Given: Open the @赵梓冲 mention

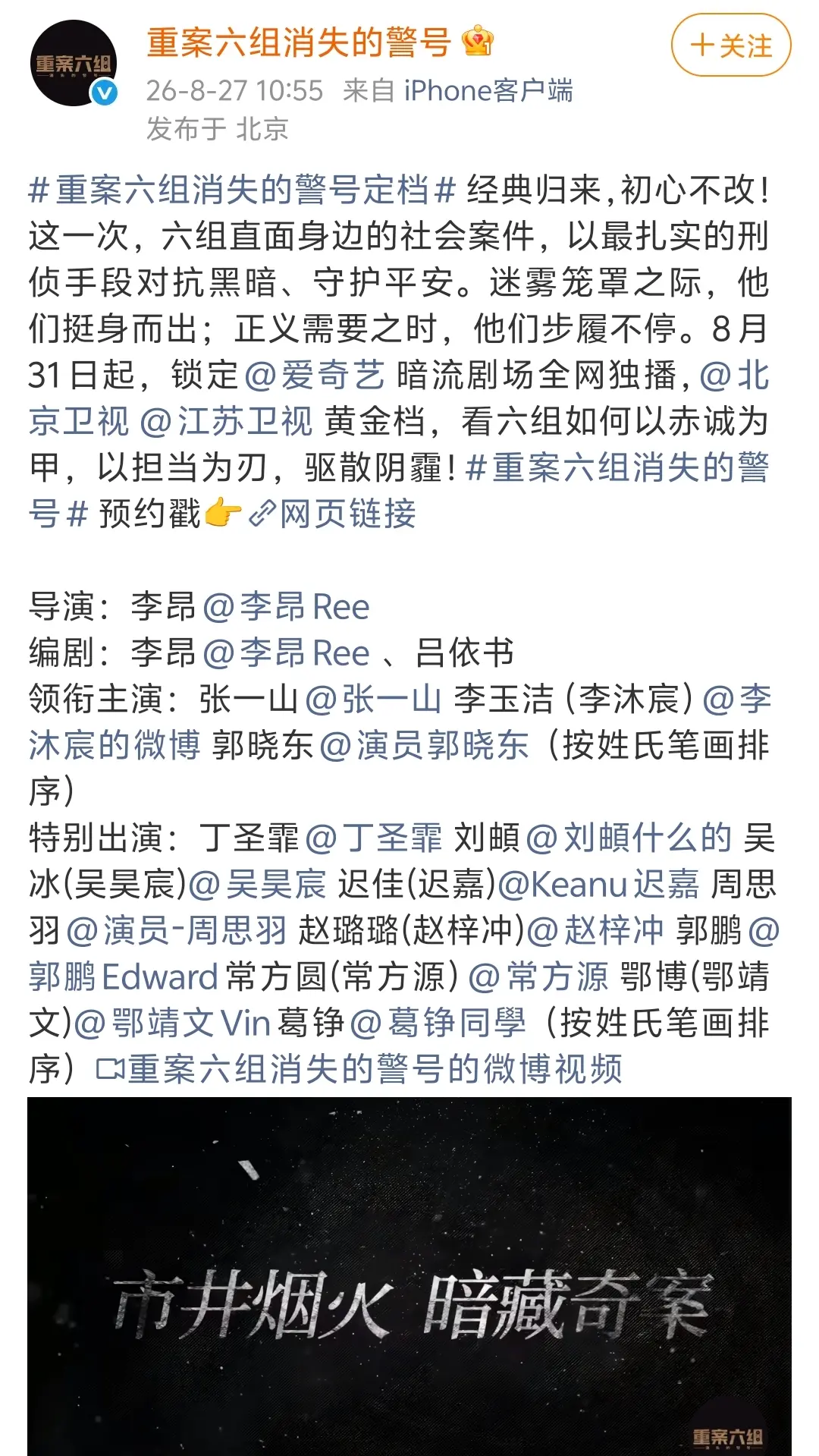Looking at the screenshot, I should tap(595, 930).
